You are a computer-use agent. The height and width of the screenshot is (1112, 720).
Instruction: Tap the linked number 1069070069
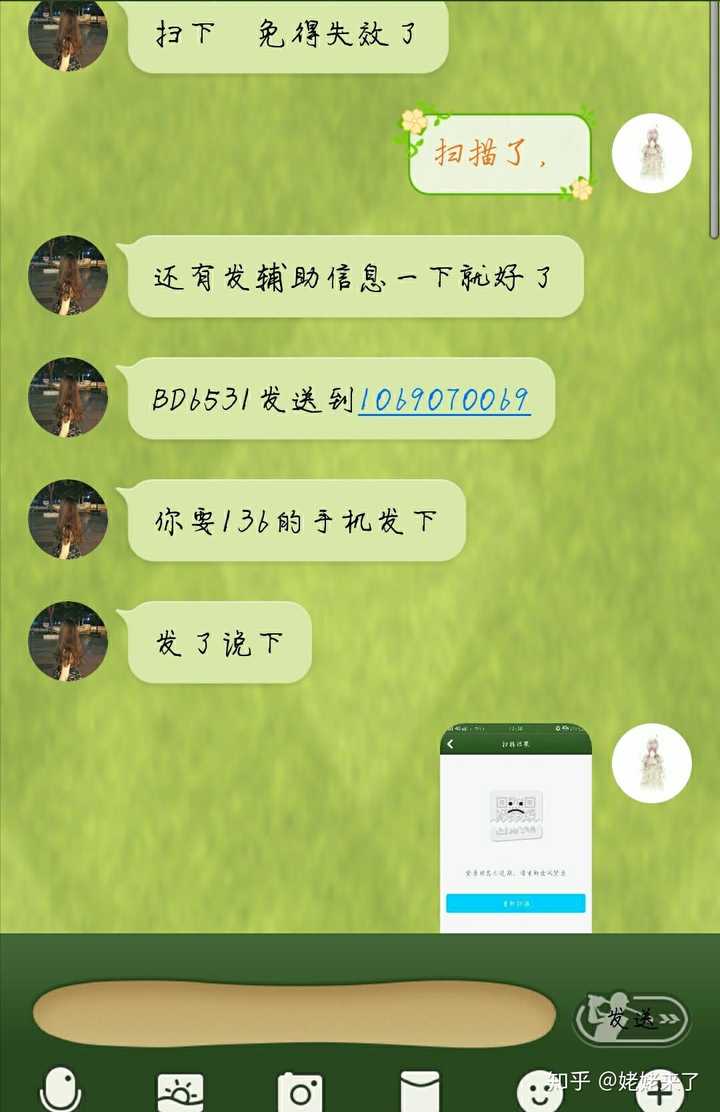point(444,400)
